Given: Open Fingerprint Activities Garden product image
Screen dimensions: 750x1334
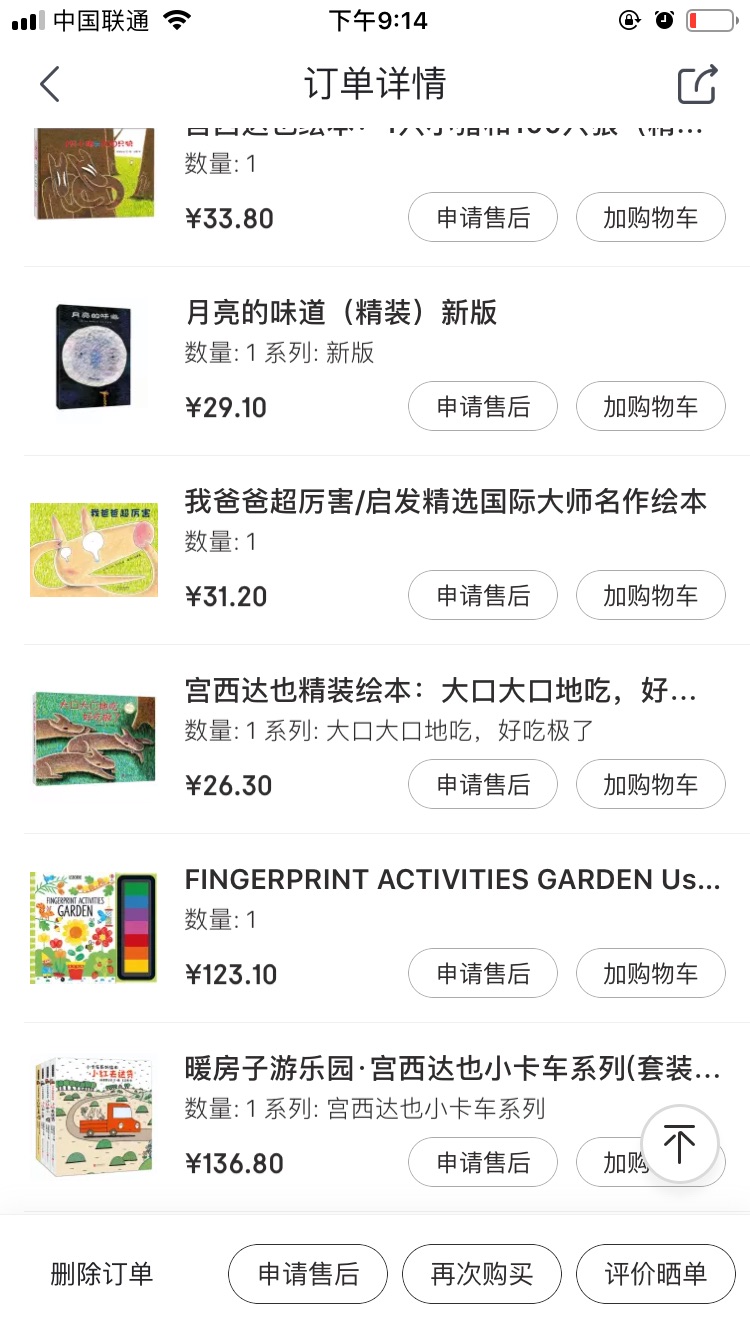Looking at the screenshot, I should click(x=94, y=927).
